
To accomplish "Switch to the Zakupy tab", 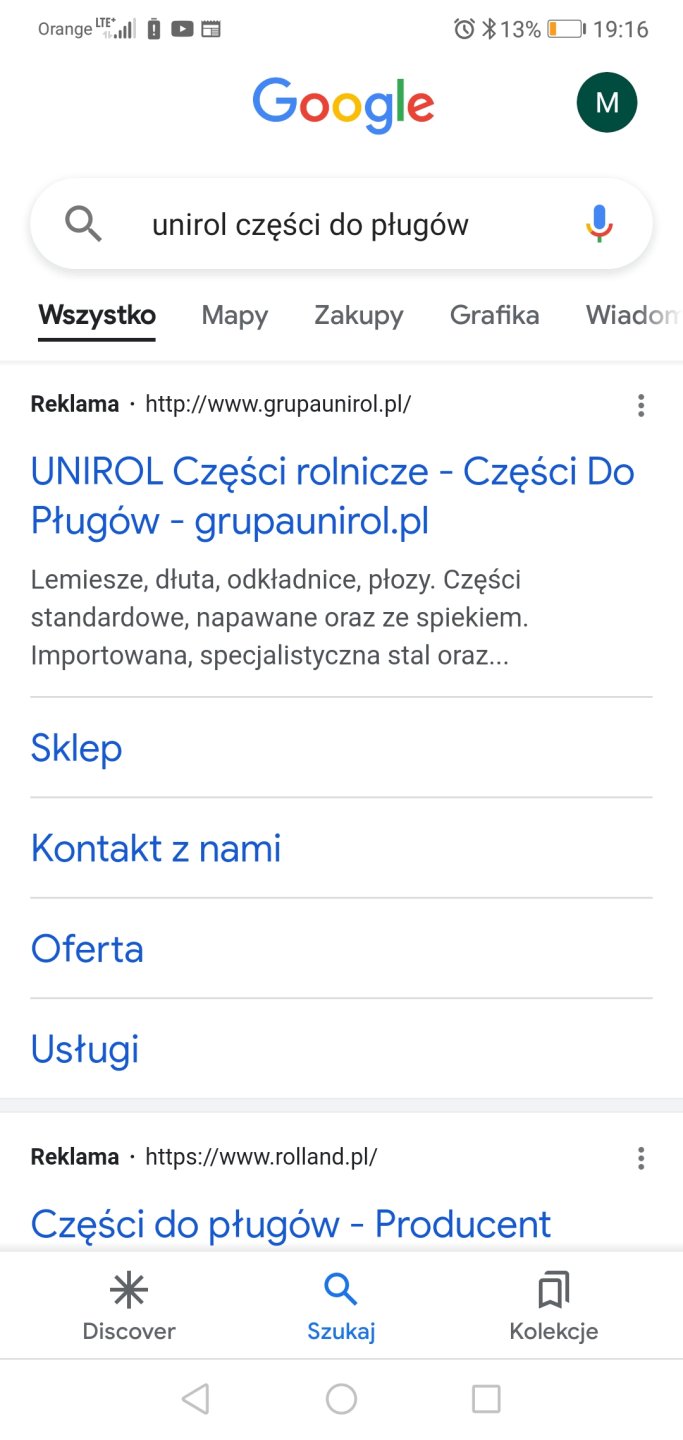I will point(358,316).
